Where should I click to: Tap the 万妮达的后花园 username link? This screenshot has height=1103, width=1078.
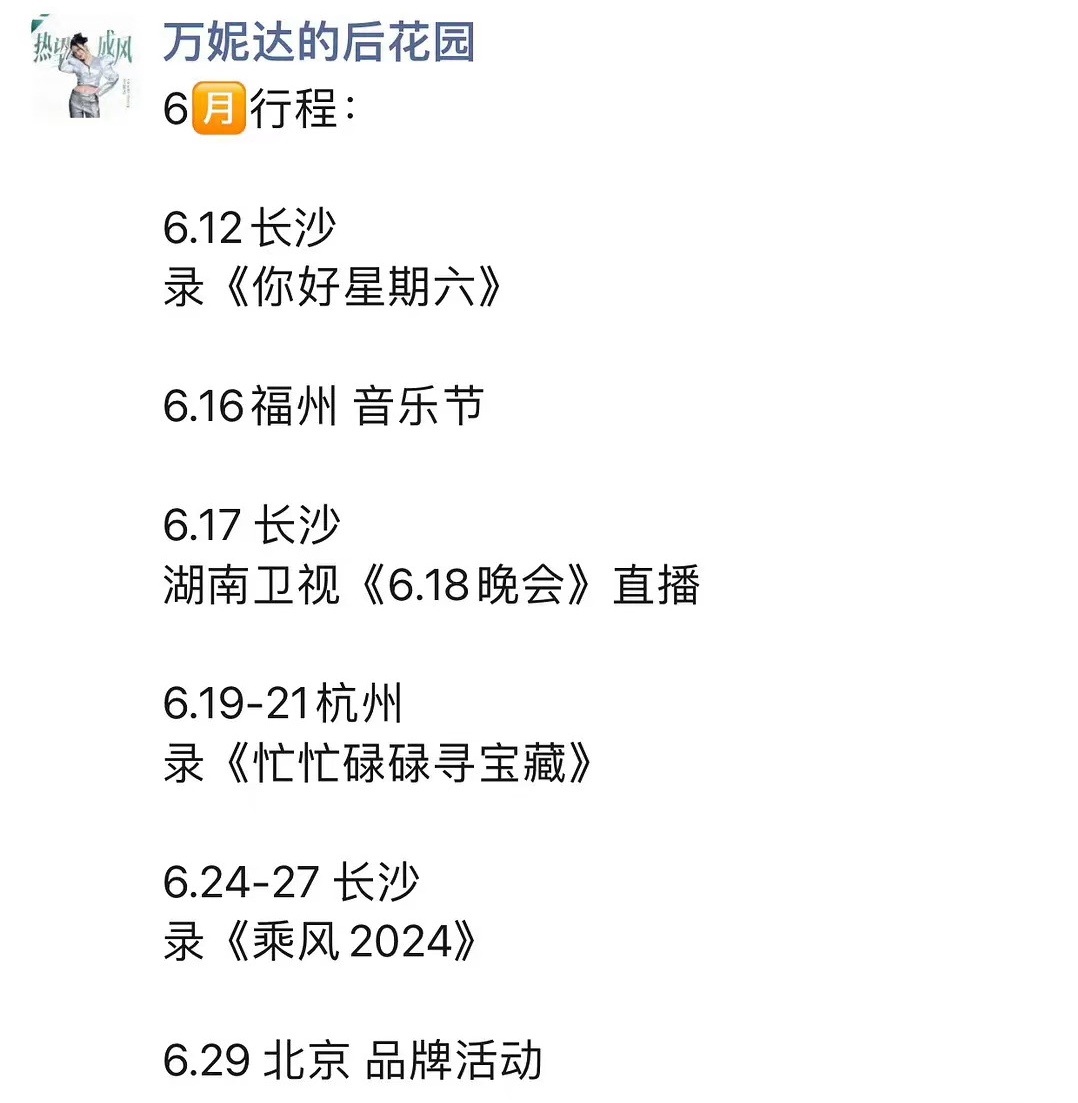319,43
